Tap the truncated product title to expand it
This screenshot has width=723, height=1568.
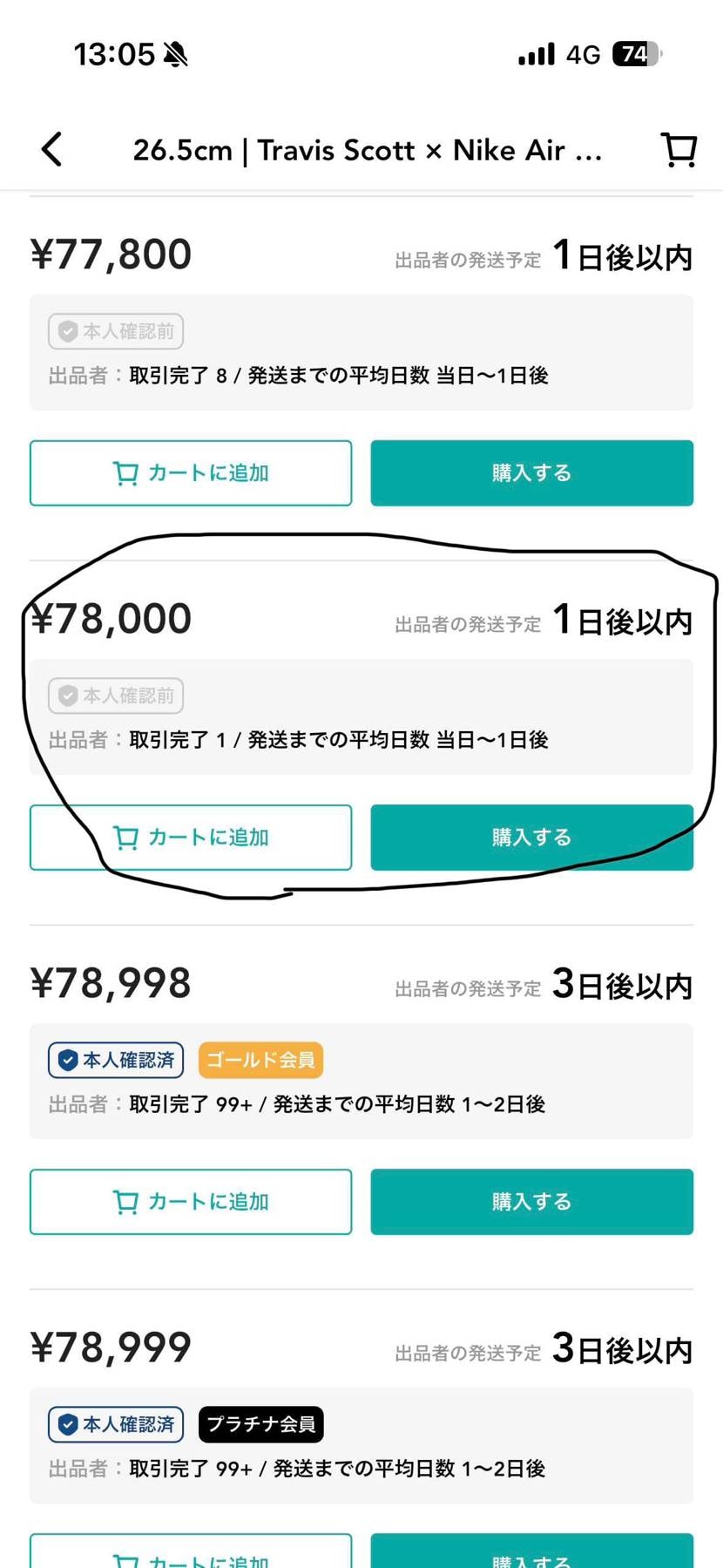(x=366, y=149)
